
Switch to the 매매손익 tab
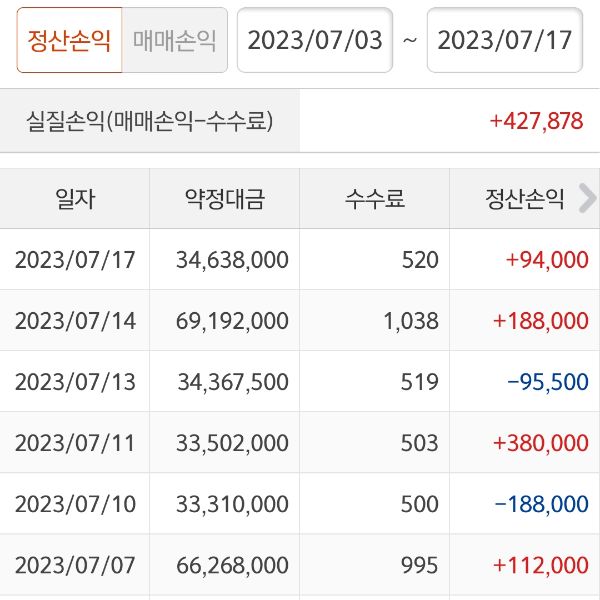tap(174, 40)
